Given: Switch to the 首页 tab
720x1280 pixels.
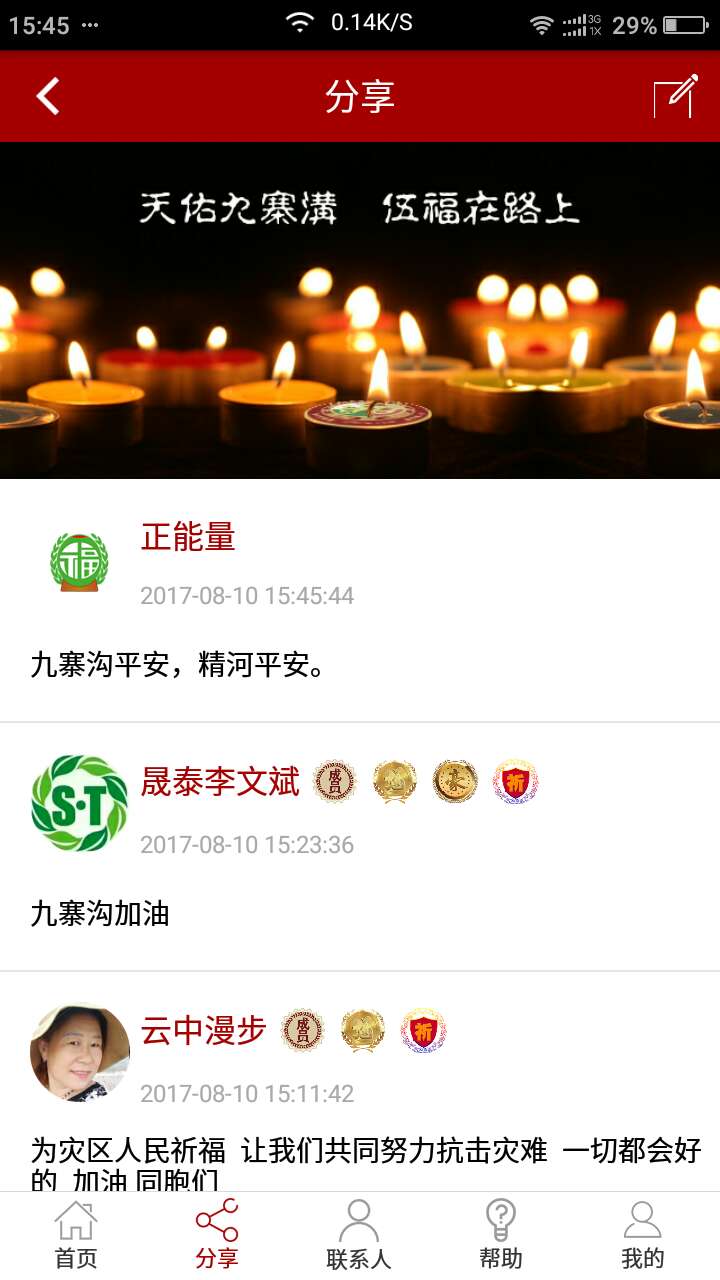Looking at the screenshot, I should pyautogui.click(x=76, y=1236).
